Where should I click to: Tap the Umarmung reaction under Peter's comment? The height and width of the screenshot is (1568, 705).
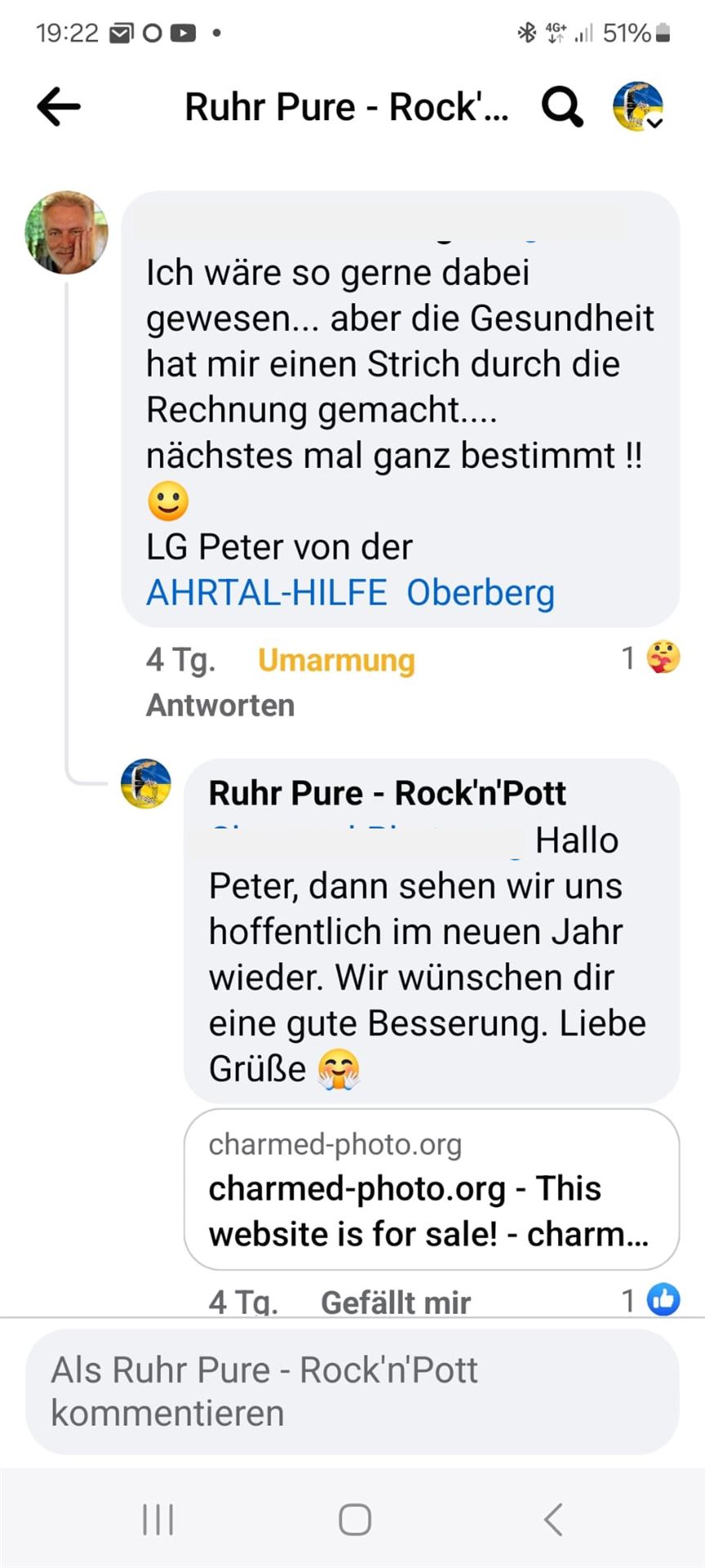(x=336, y=660)
